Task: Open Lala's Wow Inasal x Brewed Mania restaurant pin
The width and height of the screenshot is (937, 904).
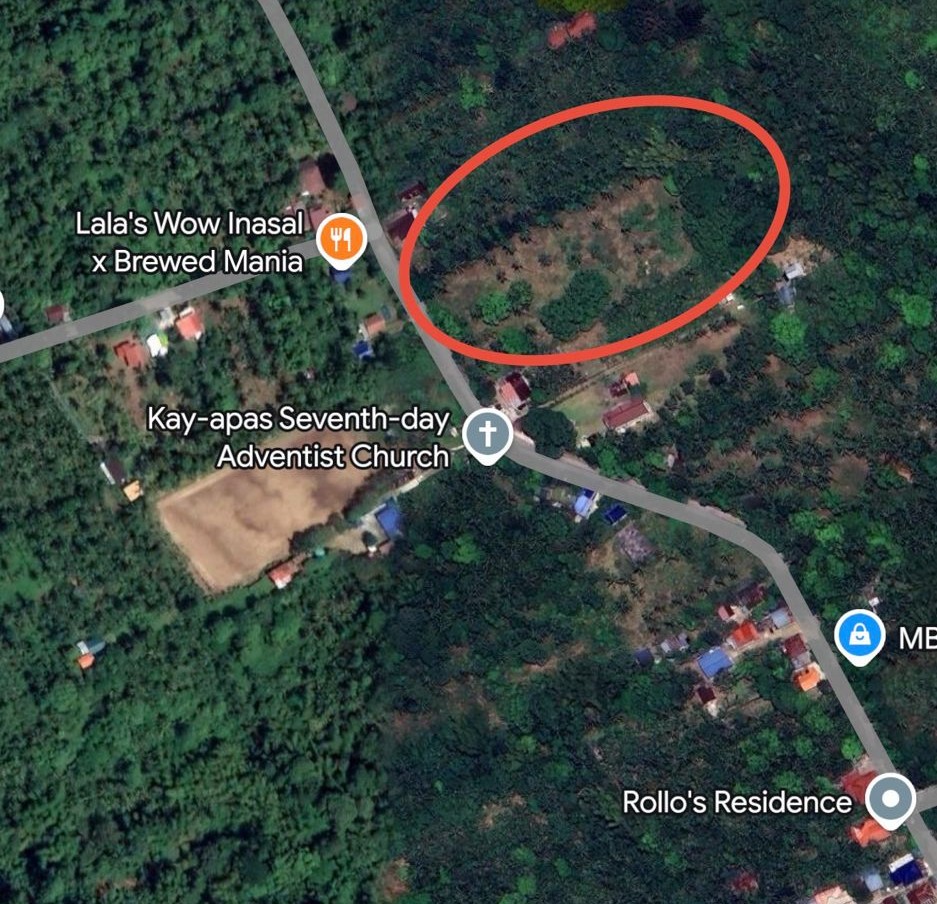Action: (342, 239)
